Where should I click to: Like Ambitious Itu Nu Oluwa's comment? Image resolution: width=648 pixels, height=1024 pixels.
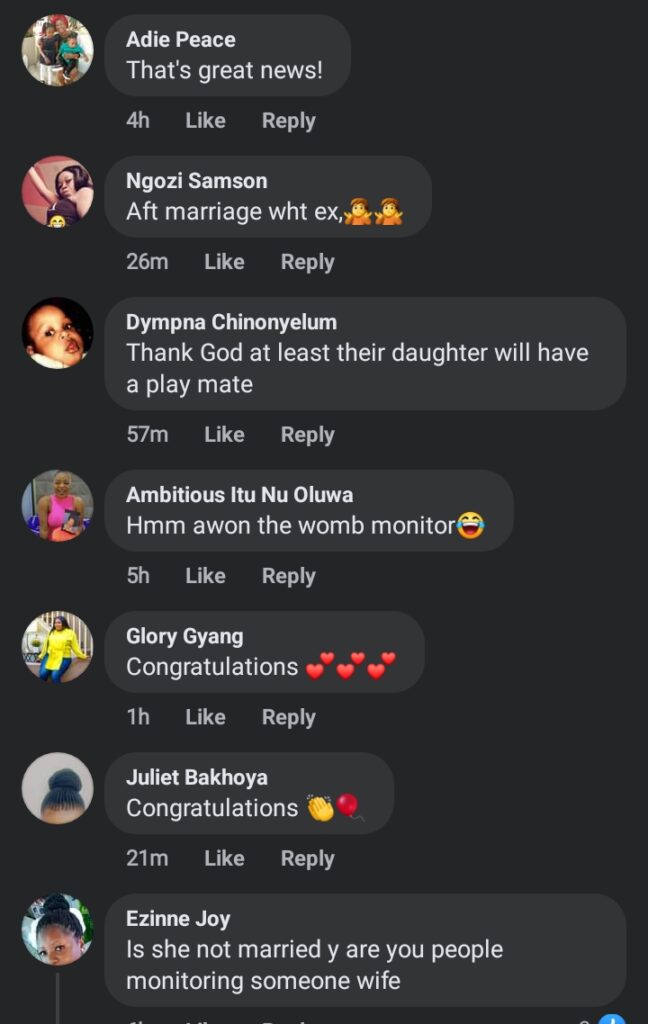(x=205, y=576)
